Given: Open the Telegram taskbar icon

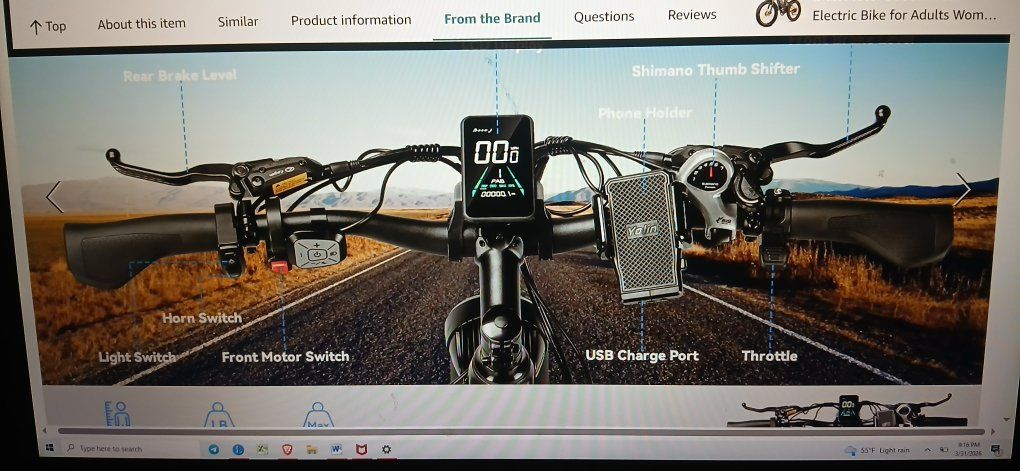Looking at the screenshot, I should click(x=214, y=450).
